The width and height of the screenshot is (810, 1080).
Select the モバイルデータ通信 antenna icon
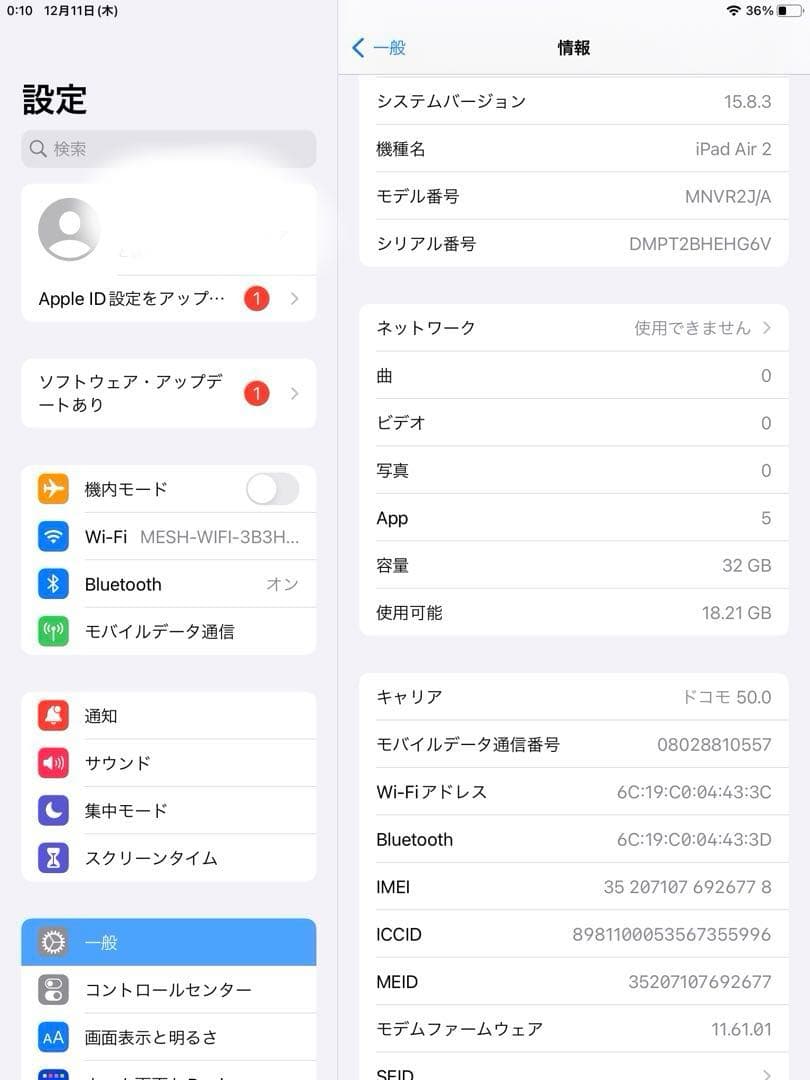point(51,631)
